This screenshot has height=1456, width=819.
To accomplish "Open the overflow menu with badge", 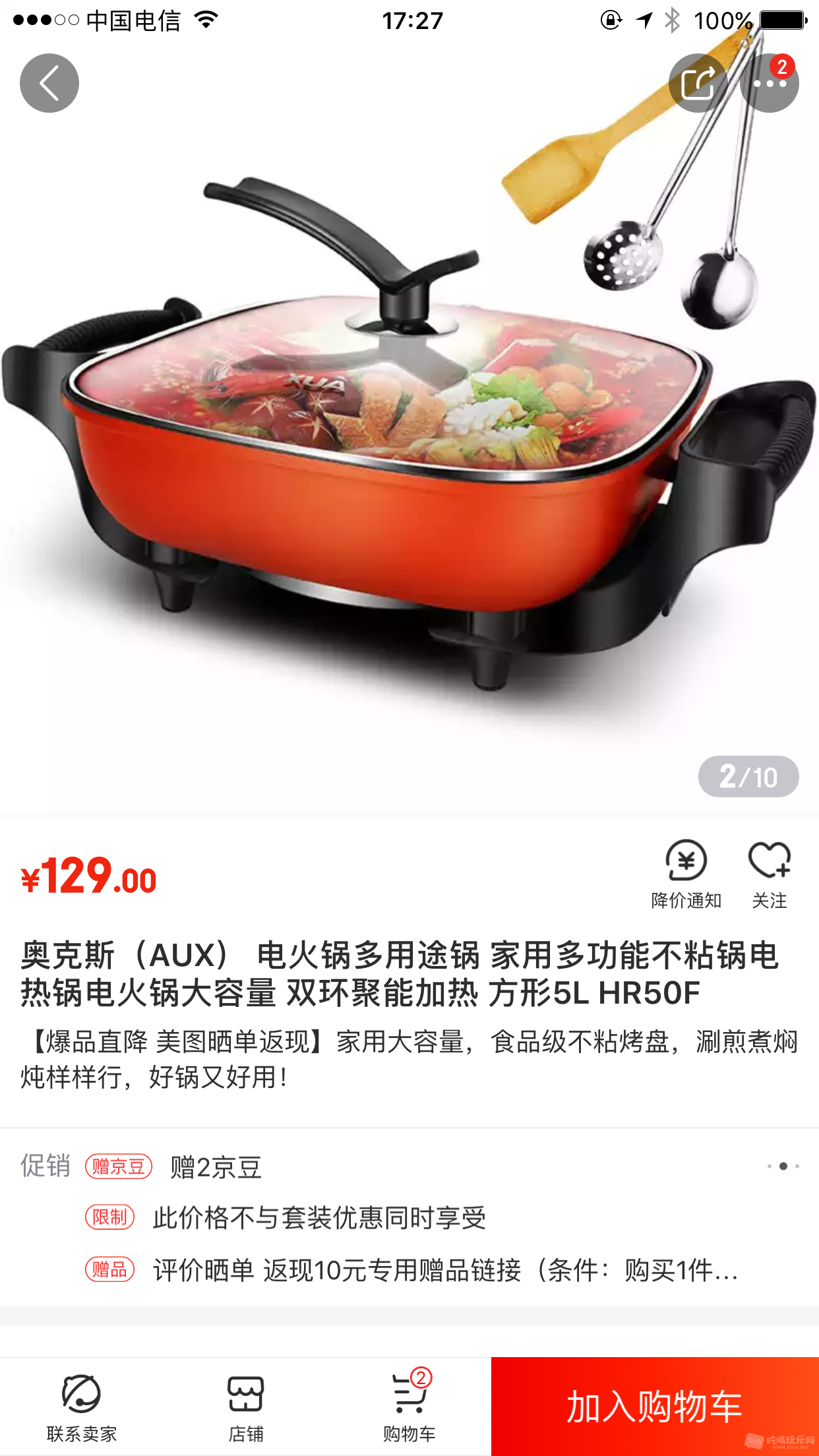I will coord(769,83).
